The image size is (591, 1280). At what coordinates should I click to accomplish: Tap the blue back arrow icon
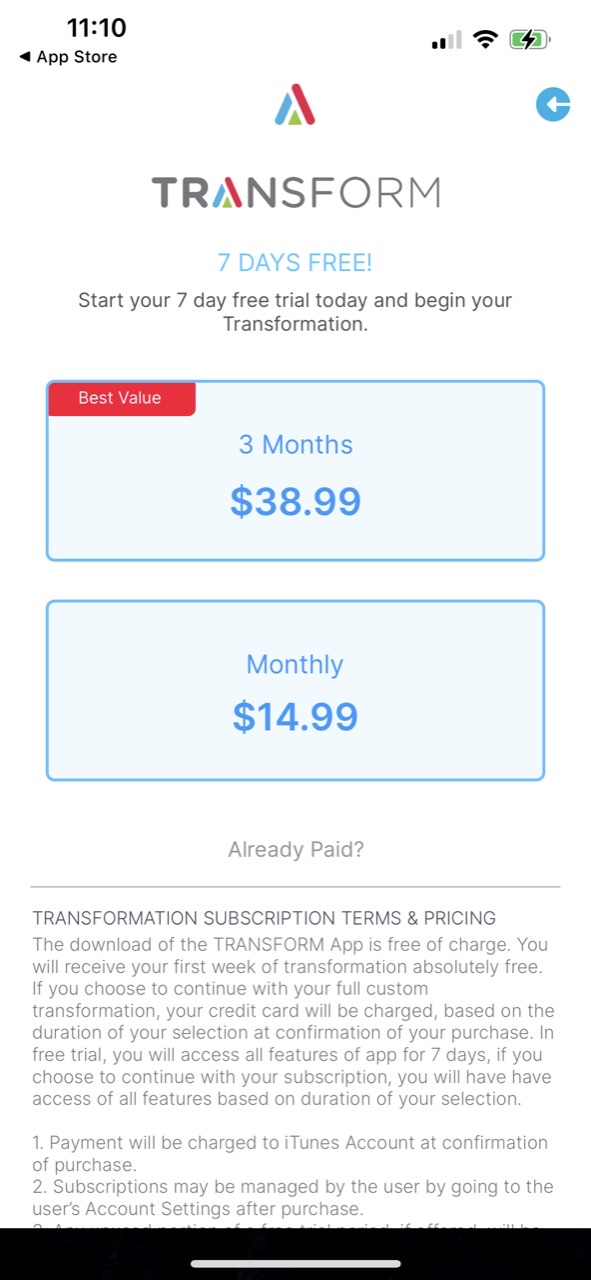click(553, 104)
